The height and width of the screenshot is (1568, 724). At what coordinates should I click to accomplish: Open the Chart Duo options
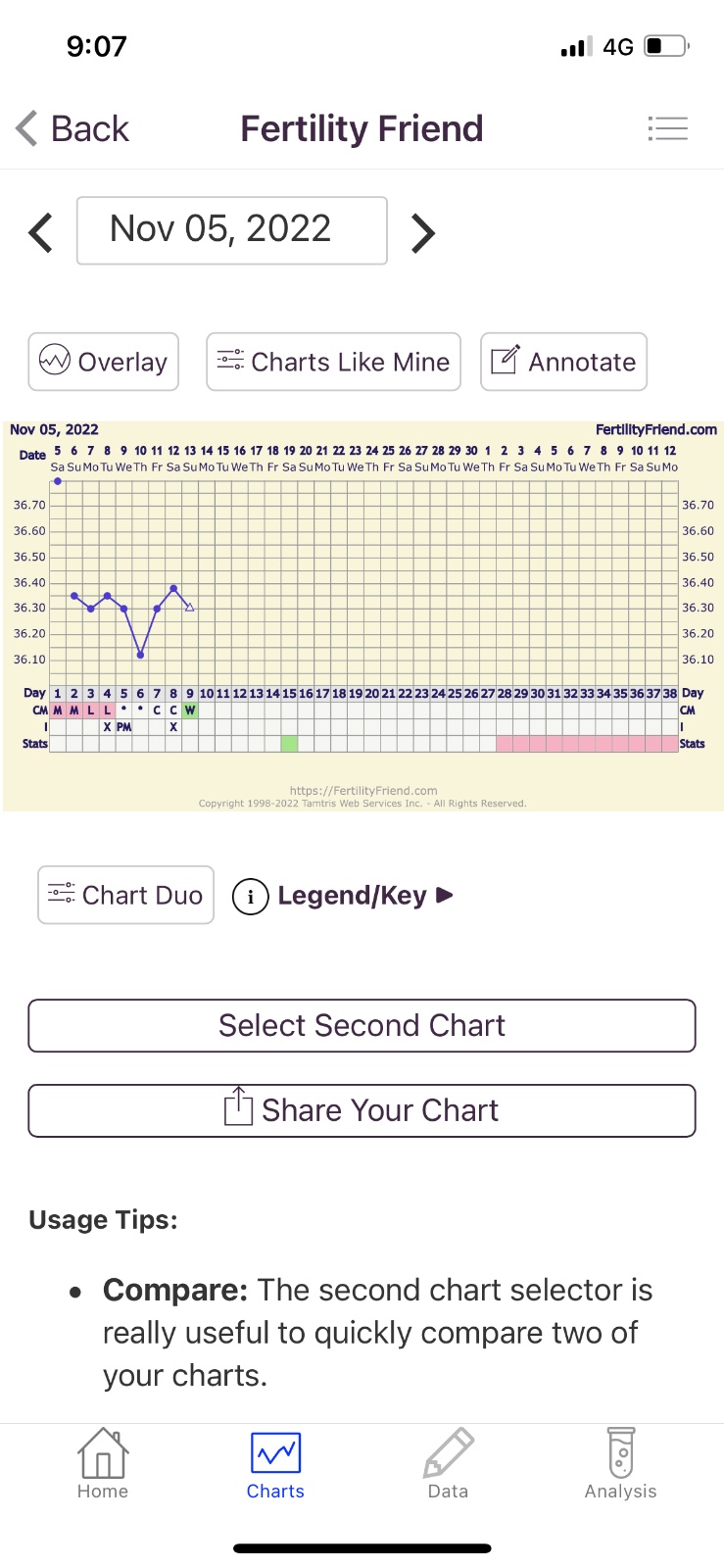tap(125, 895)
